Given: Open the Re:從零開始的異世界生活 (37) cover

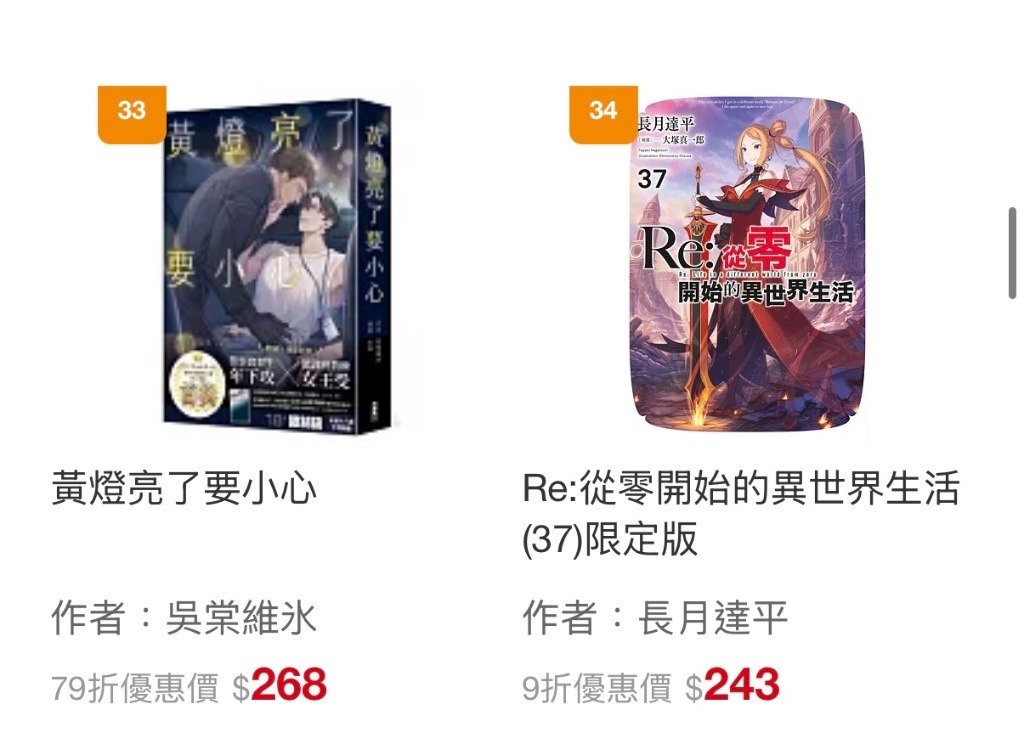Looking at the screenshot, I should (x=747, y=265).
